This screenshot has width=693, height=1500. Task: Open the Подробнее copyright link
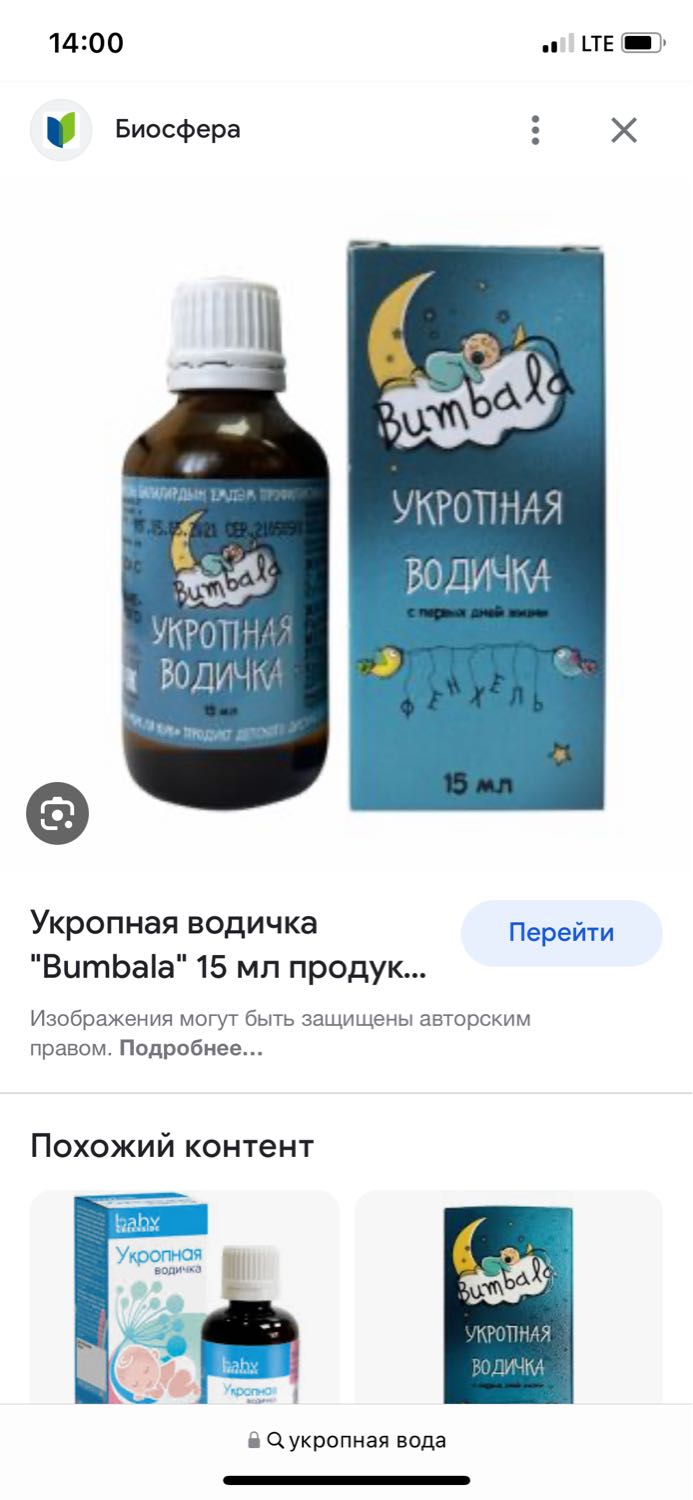point(191,1049)
